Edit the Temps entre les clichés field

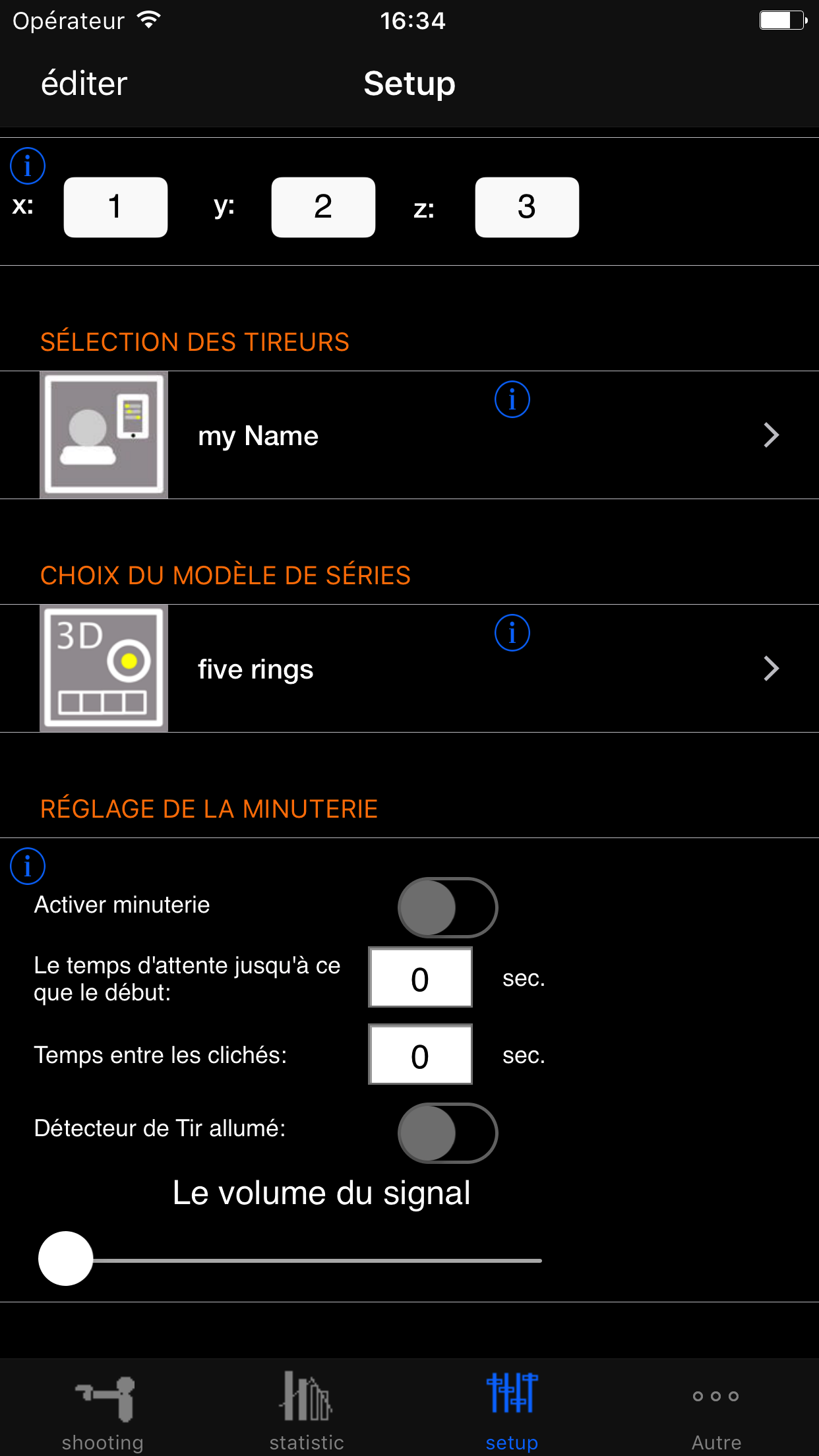(420, 1055)
